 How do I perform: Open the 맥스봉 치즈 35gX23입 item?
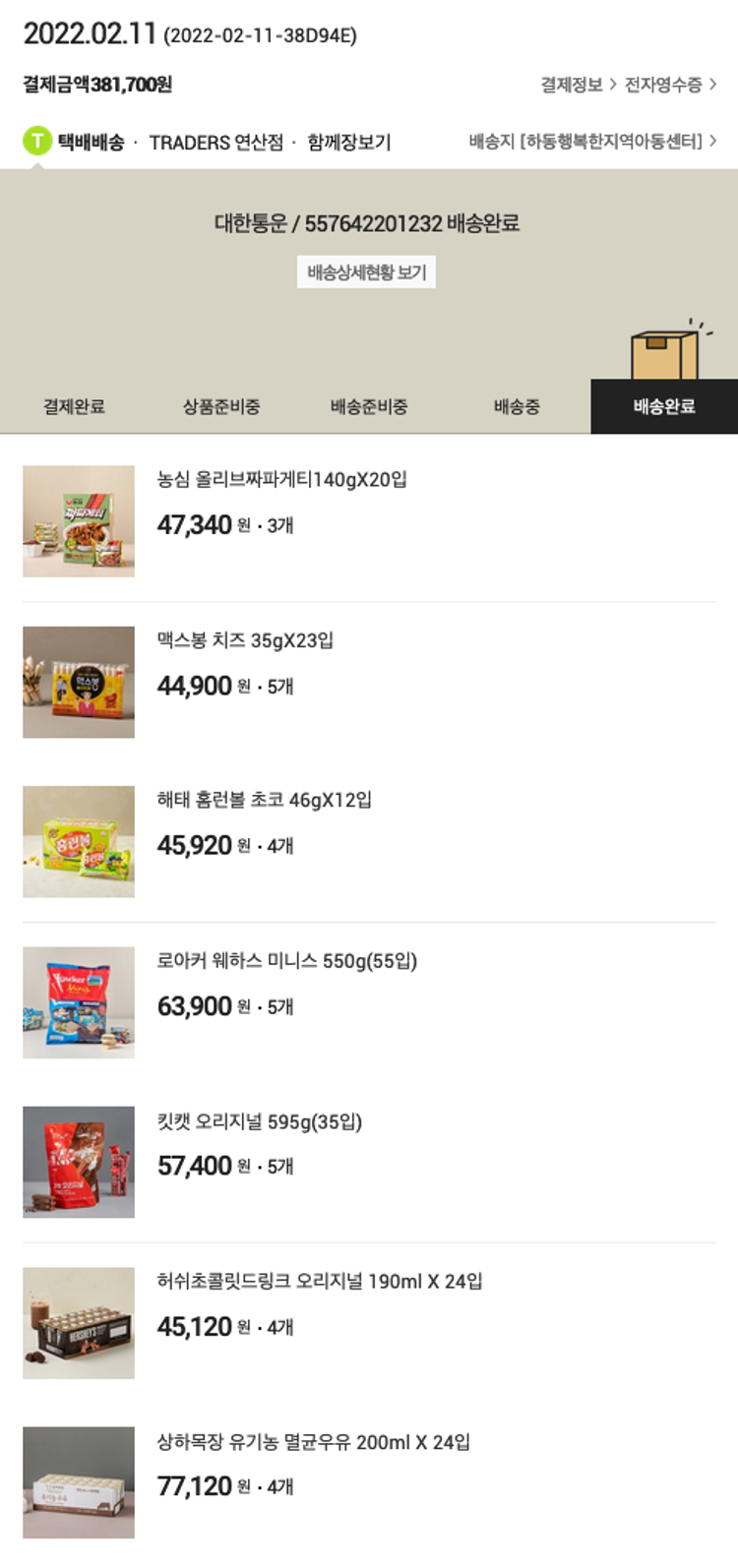[245, 640]
